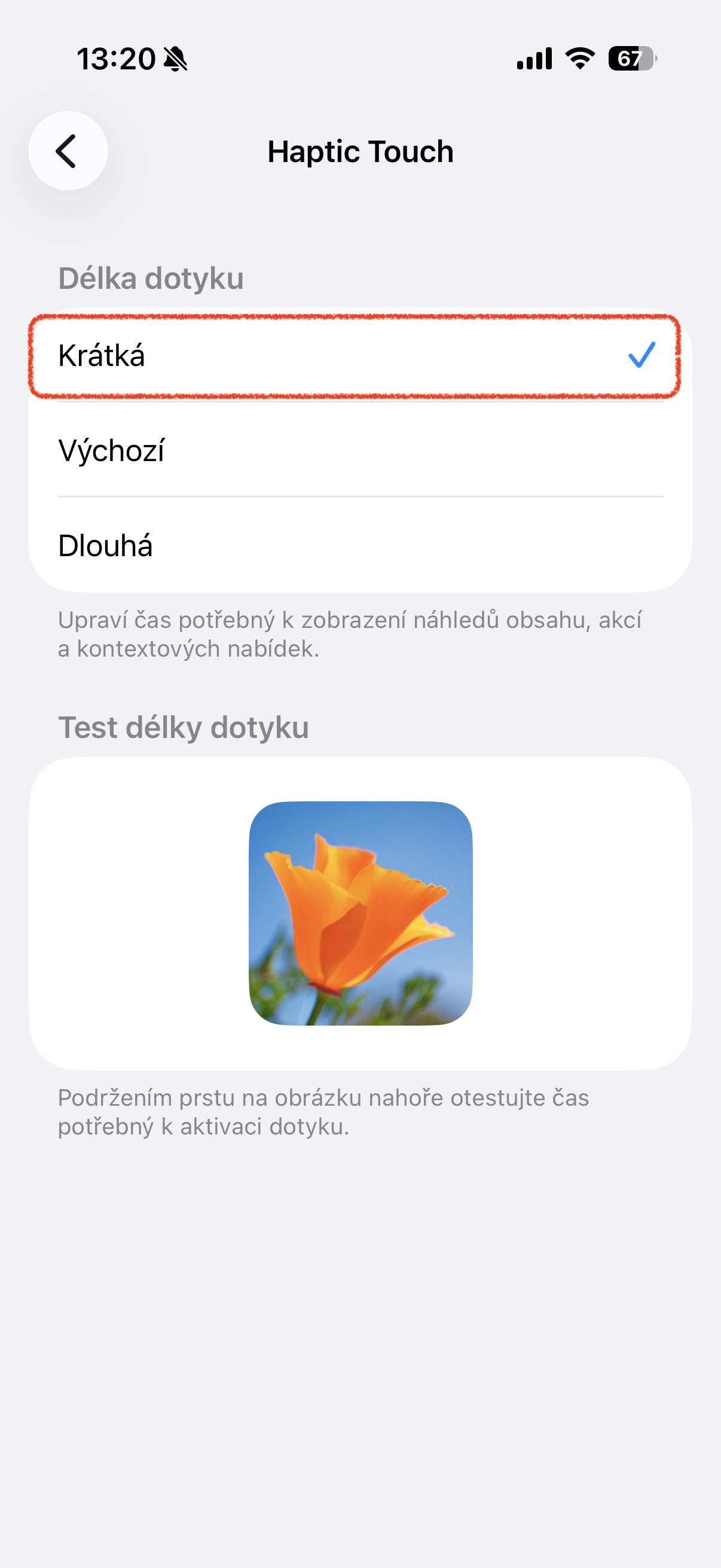Tap the flower test image
The width and height of the screenshot is (721, 1568).
(360, 913)
